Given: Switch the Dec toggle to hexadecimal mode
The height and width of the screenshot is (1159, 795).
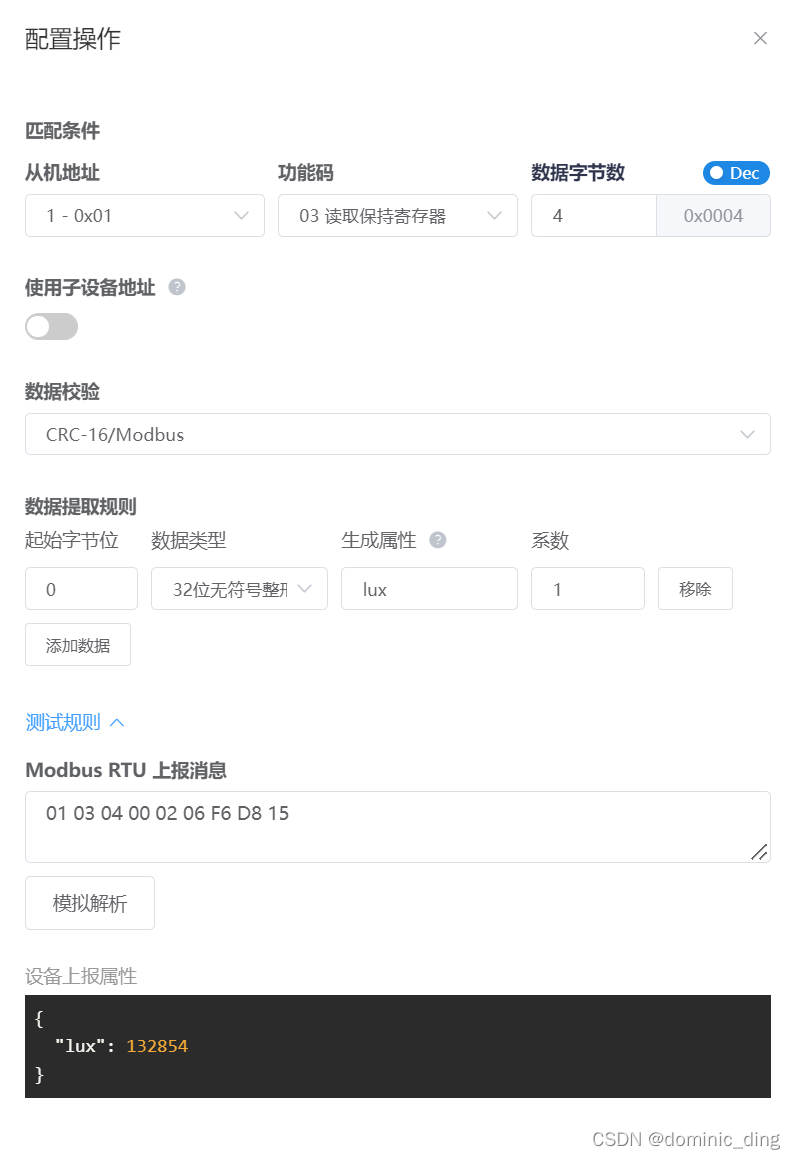Looking at the screenshot, I should click(x=736, y=173).
